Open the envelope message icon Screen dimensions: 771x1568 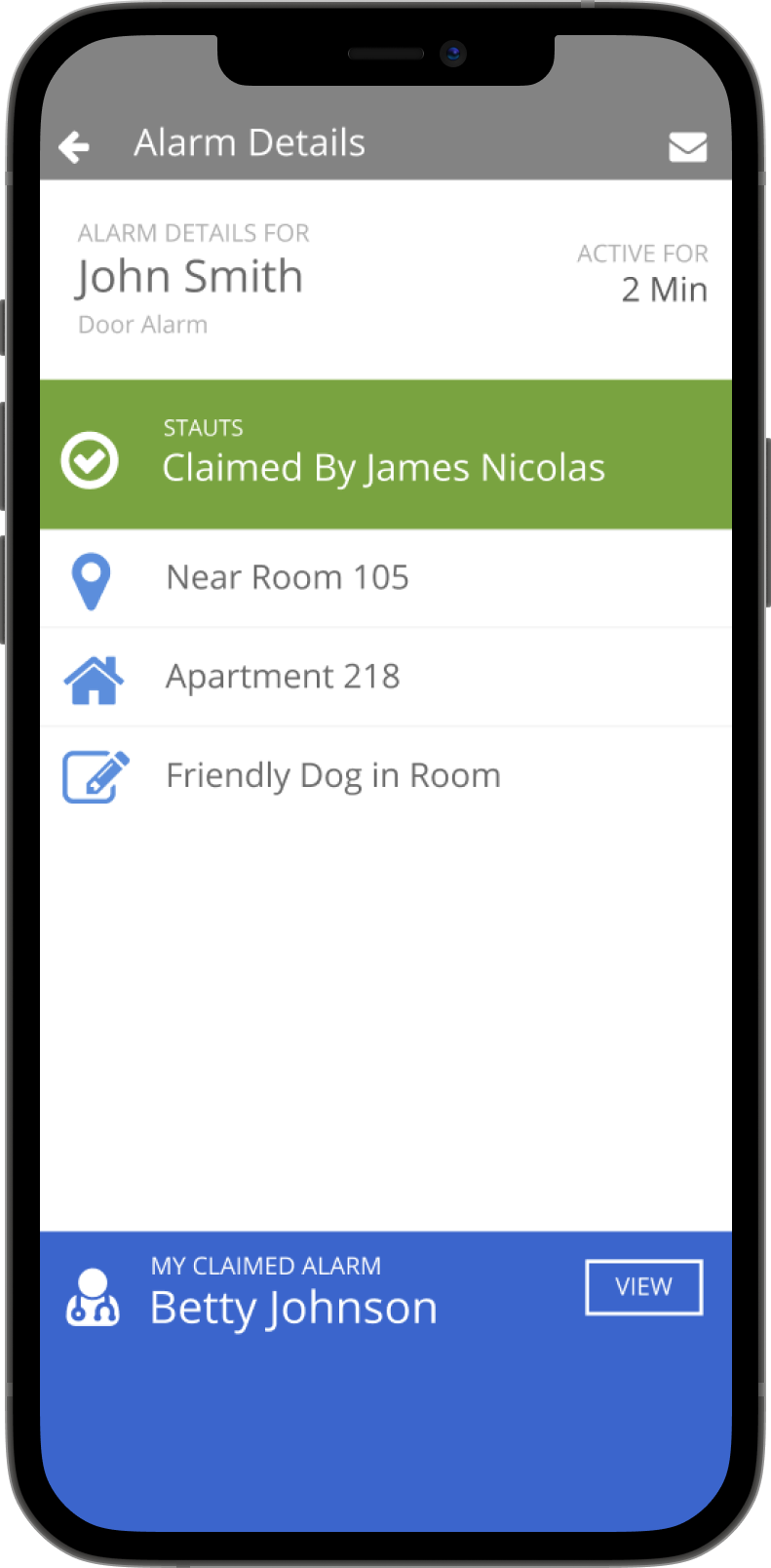(x=687, y=147)
